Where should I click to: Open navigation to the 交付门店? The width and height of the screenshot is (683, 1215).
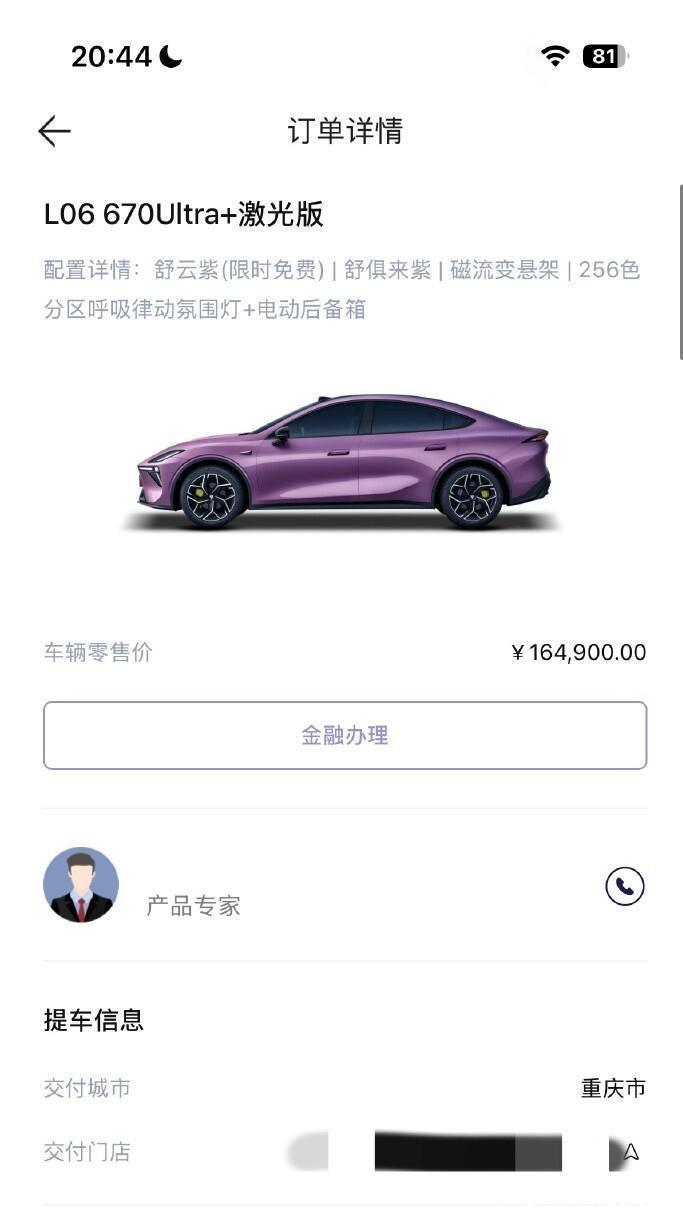click(x=630, y=1153)
